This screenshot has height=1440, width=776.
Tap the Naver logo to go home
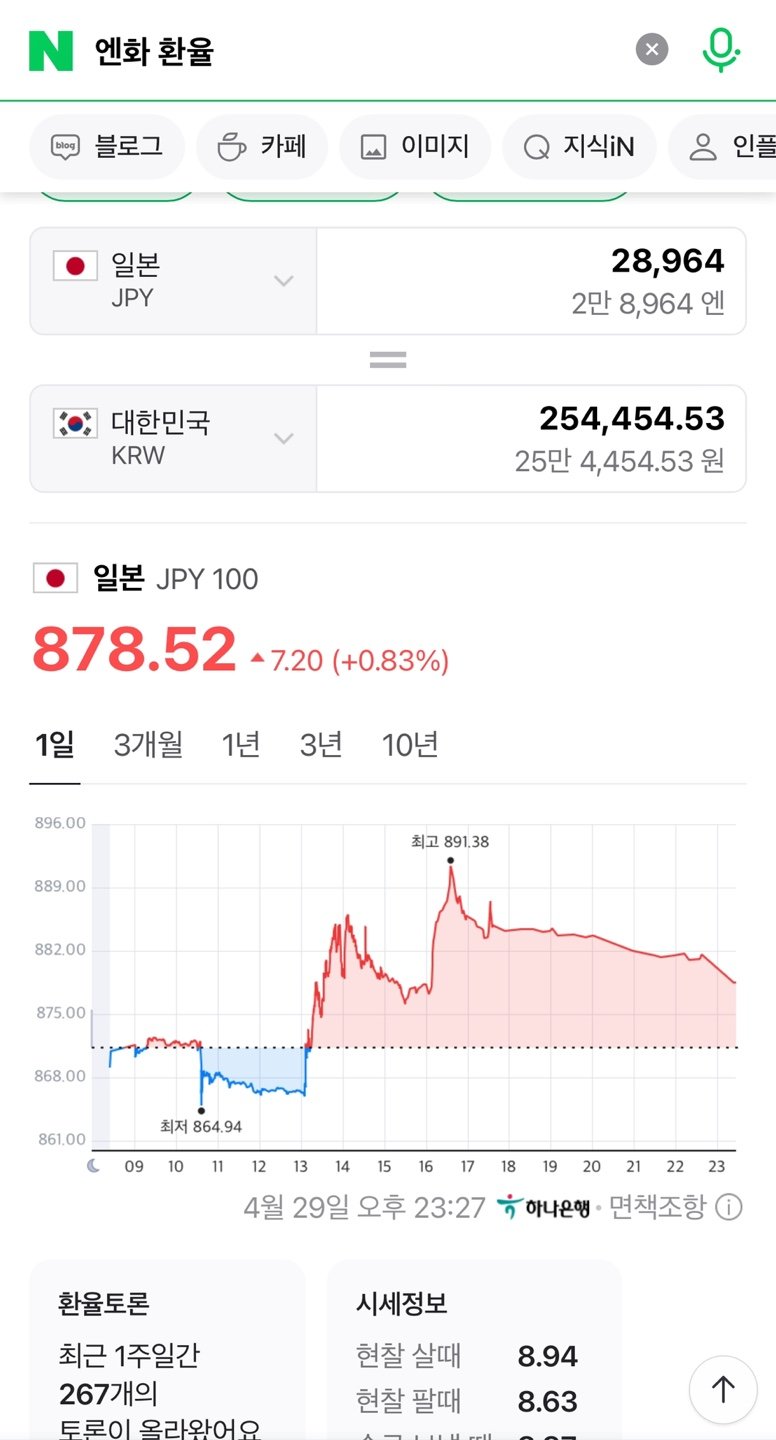click(x=51, y=50)
